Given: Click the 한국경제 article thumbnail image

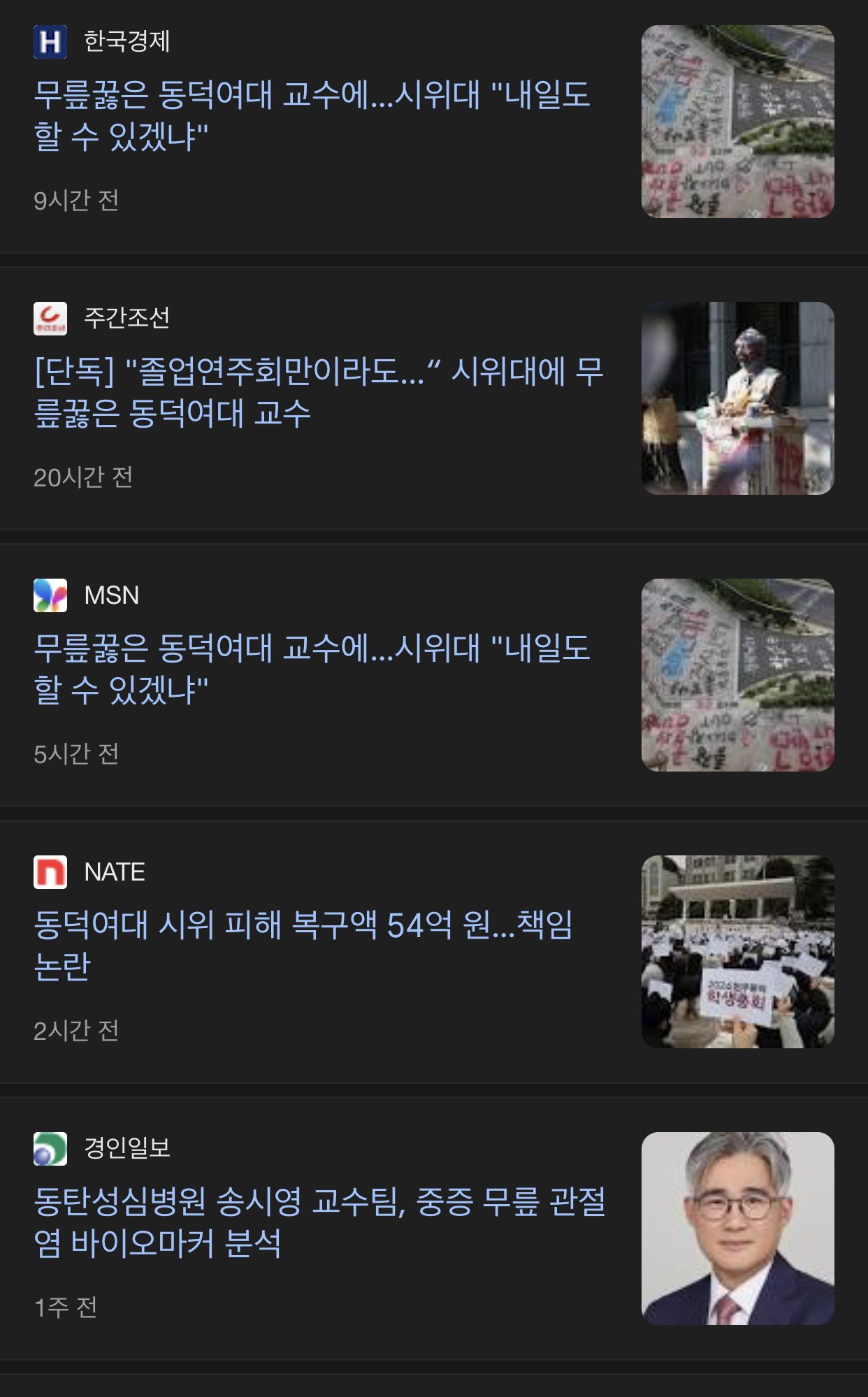Looking at the screenshot, I should [x=737, y=120].
